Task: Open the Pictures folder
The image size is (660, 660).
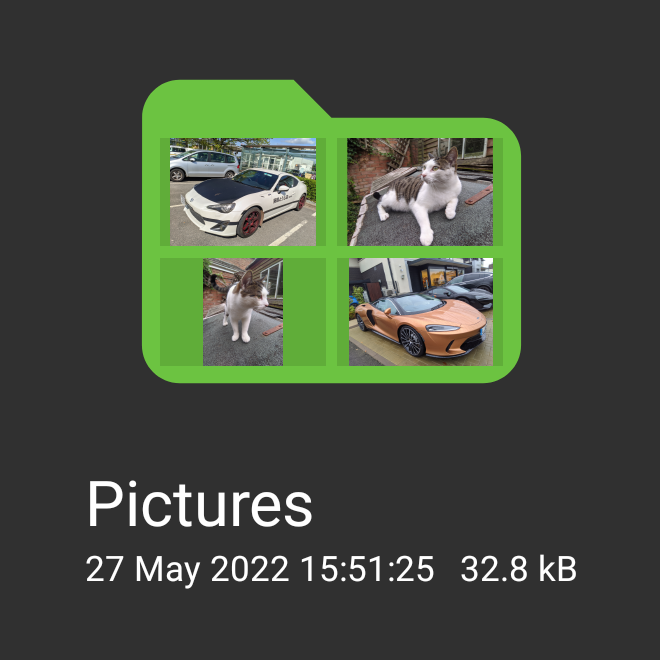Action: [331, 232]
